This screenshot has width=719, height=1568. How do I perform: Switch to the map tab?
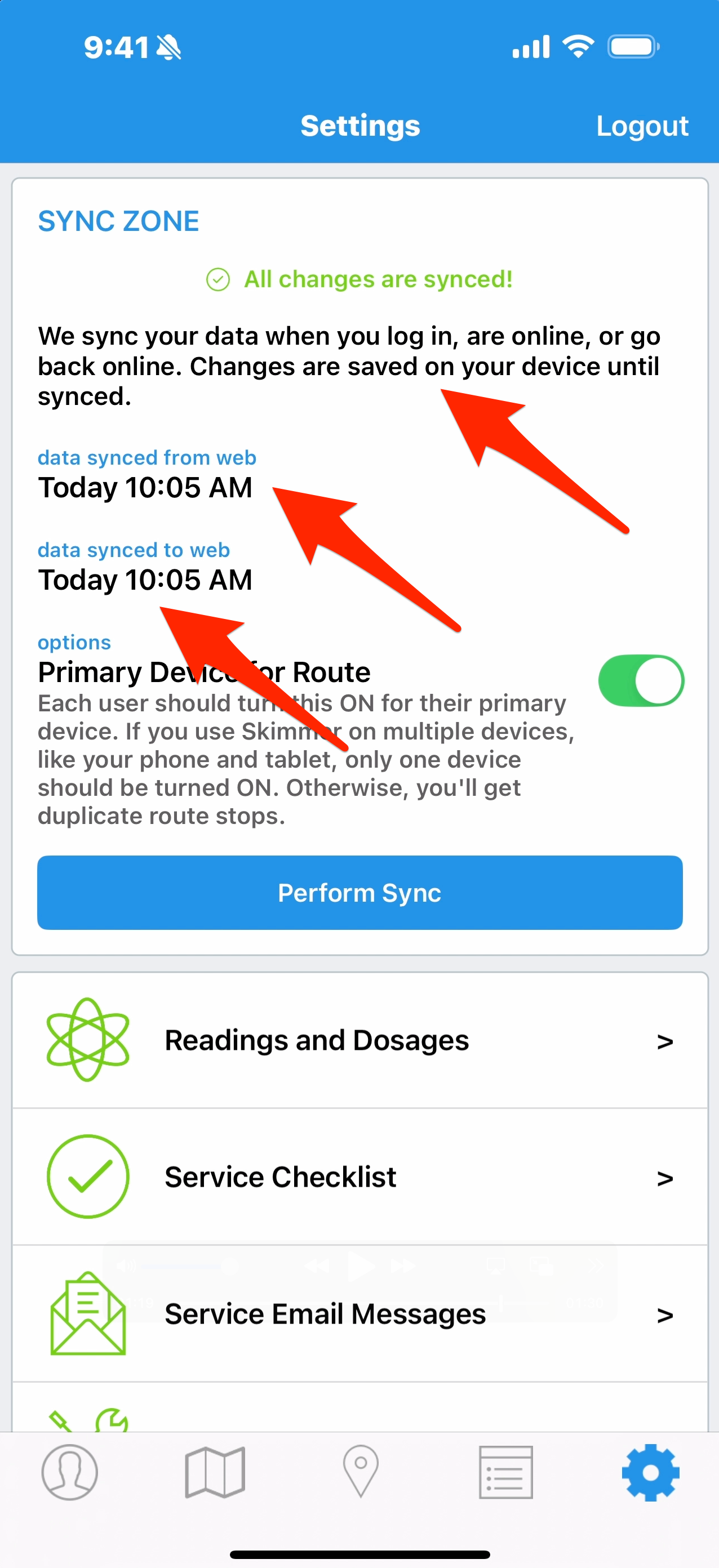[215, 1472]
